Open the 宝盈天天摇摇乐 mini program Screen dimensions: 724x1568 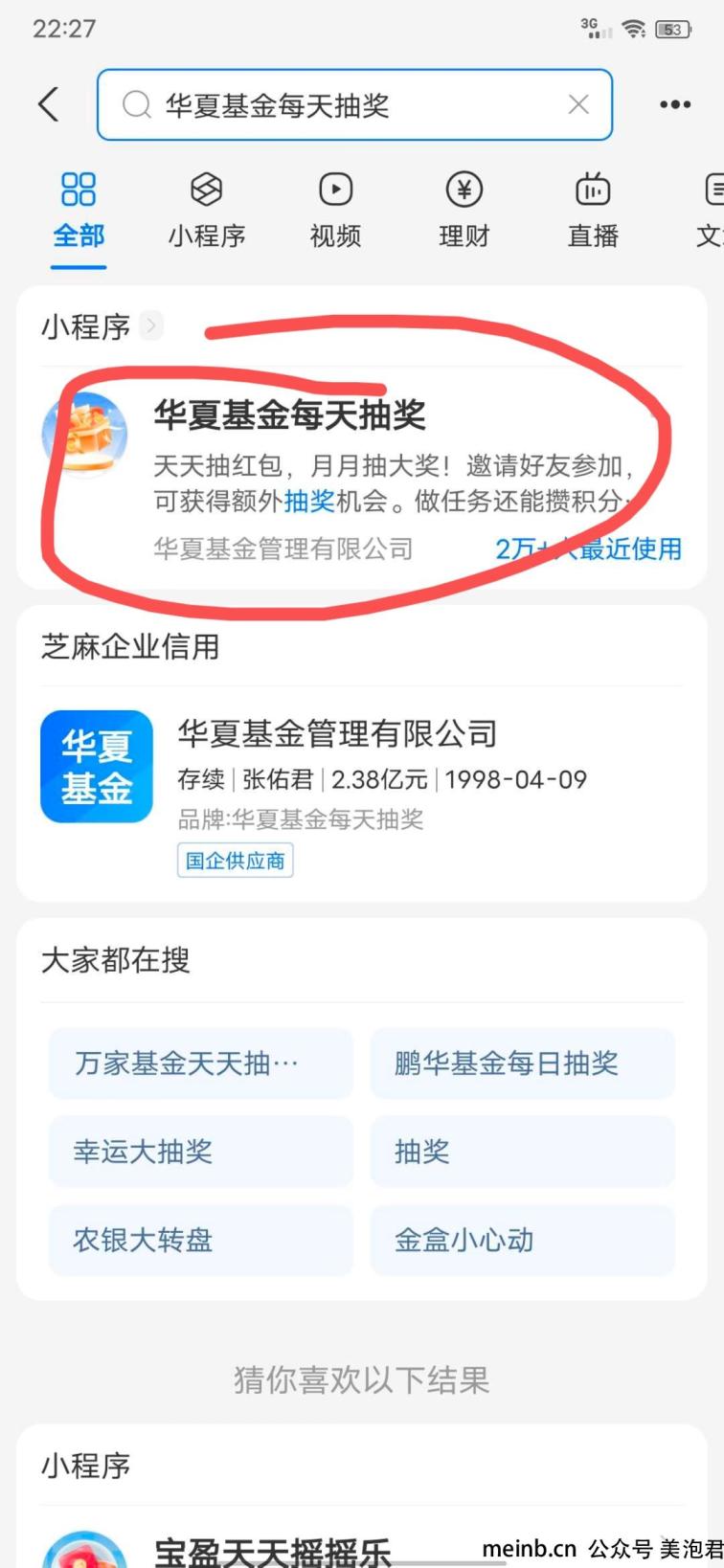point(273,1551)
